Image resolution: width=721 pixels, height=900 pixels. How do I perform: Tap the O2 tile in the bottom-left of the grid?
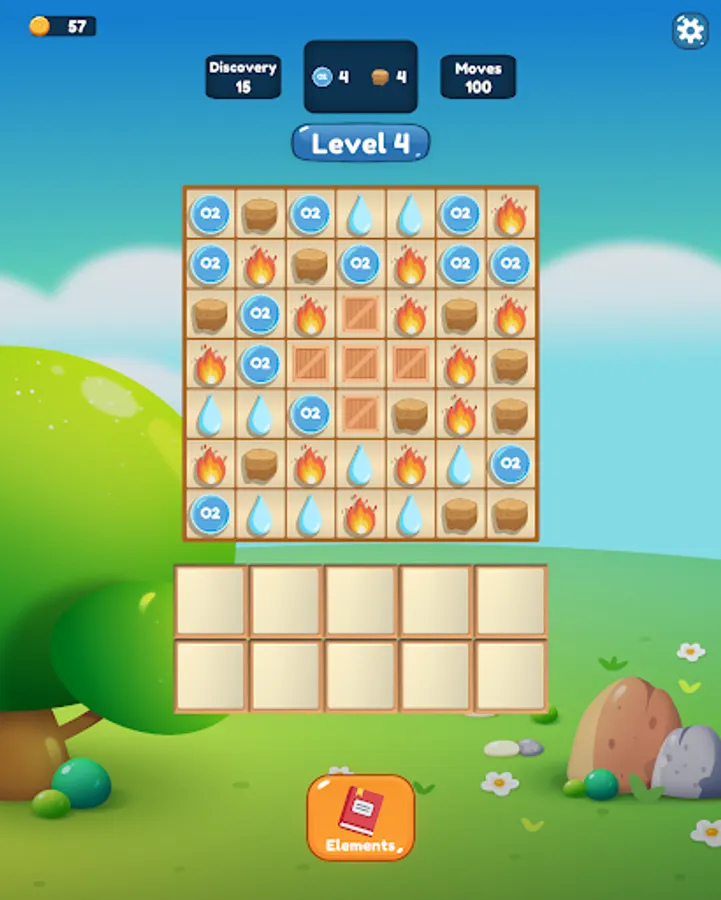(x=208, y=512)
